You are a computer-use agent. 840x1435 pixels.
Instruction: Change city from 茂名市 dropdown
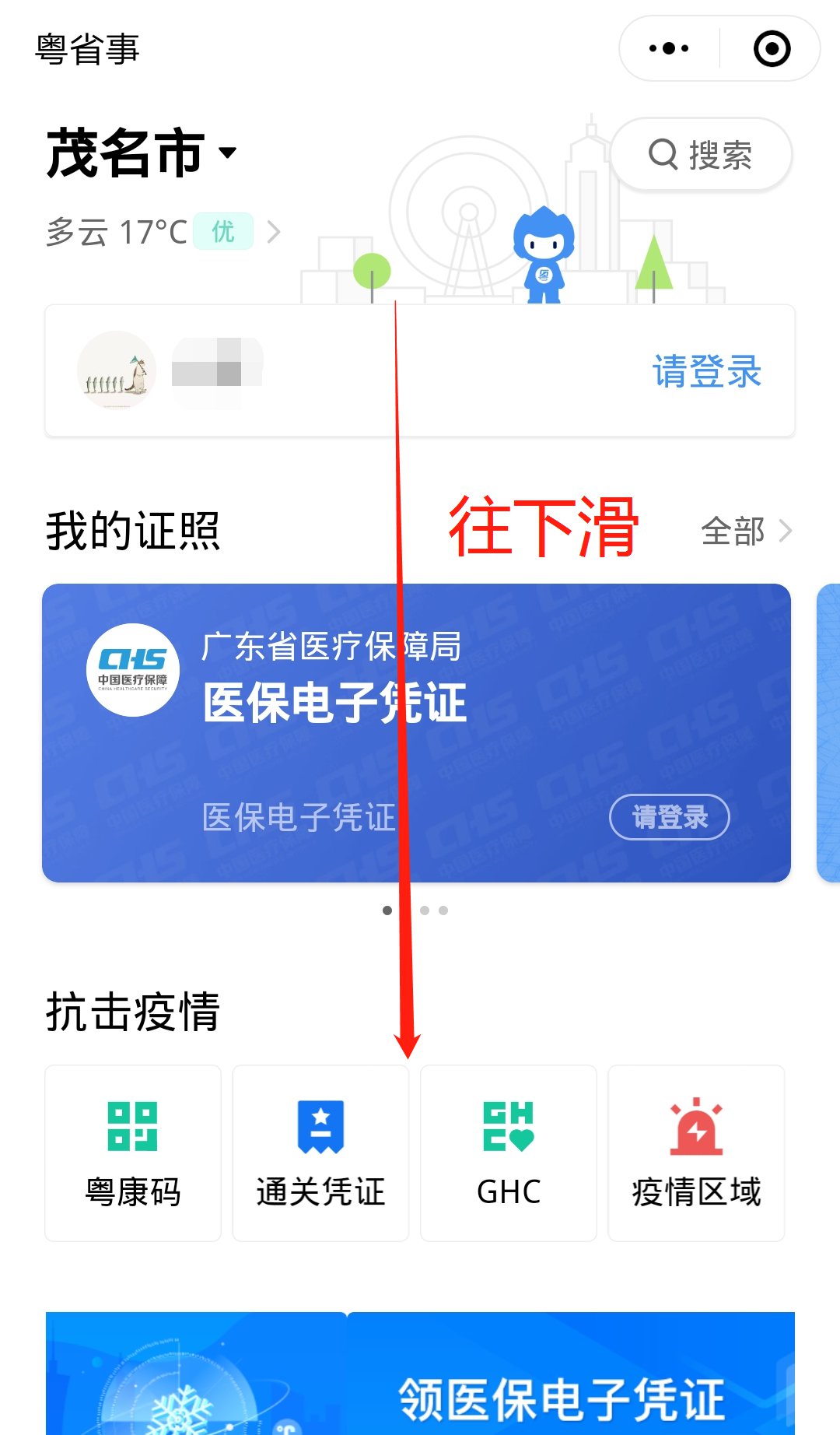coord(142,153)
